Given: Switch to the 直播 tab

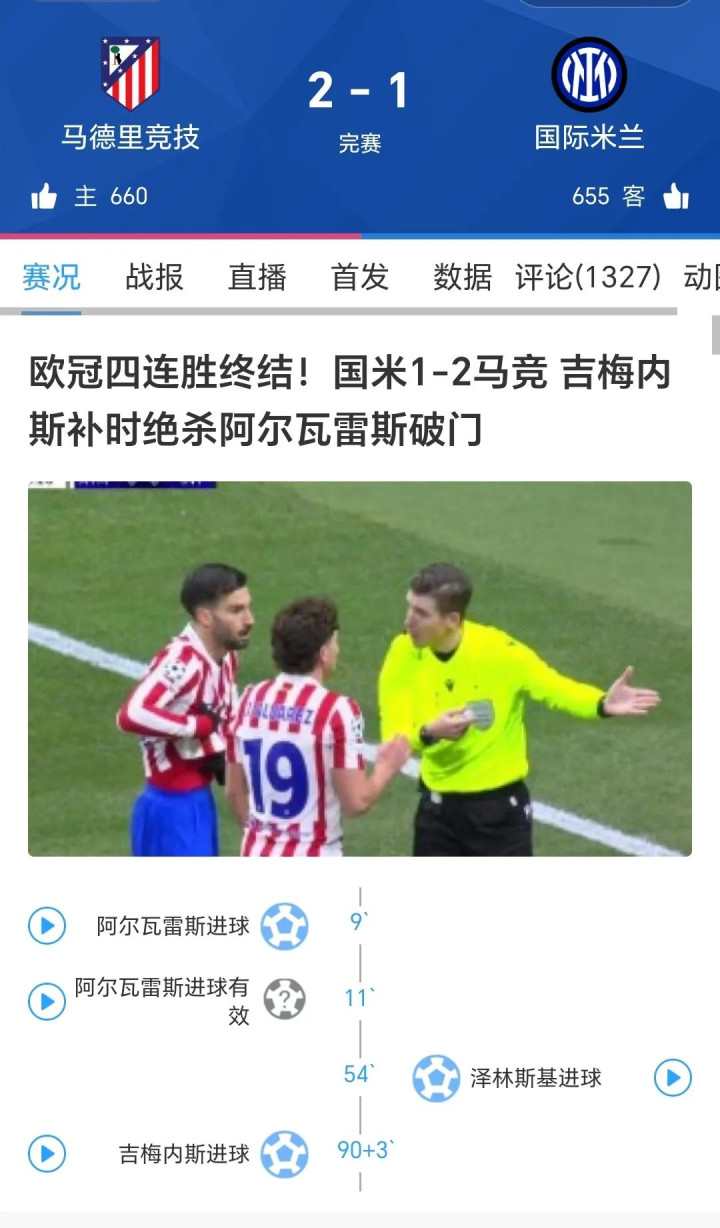Looking at the screenshot, I should (x=257, y=277).
